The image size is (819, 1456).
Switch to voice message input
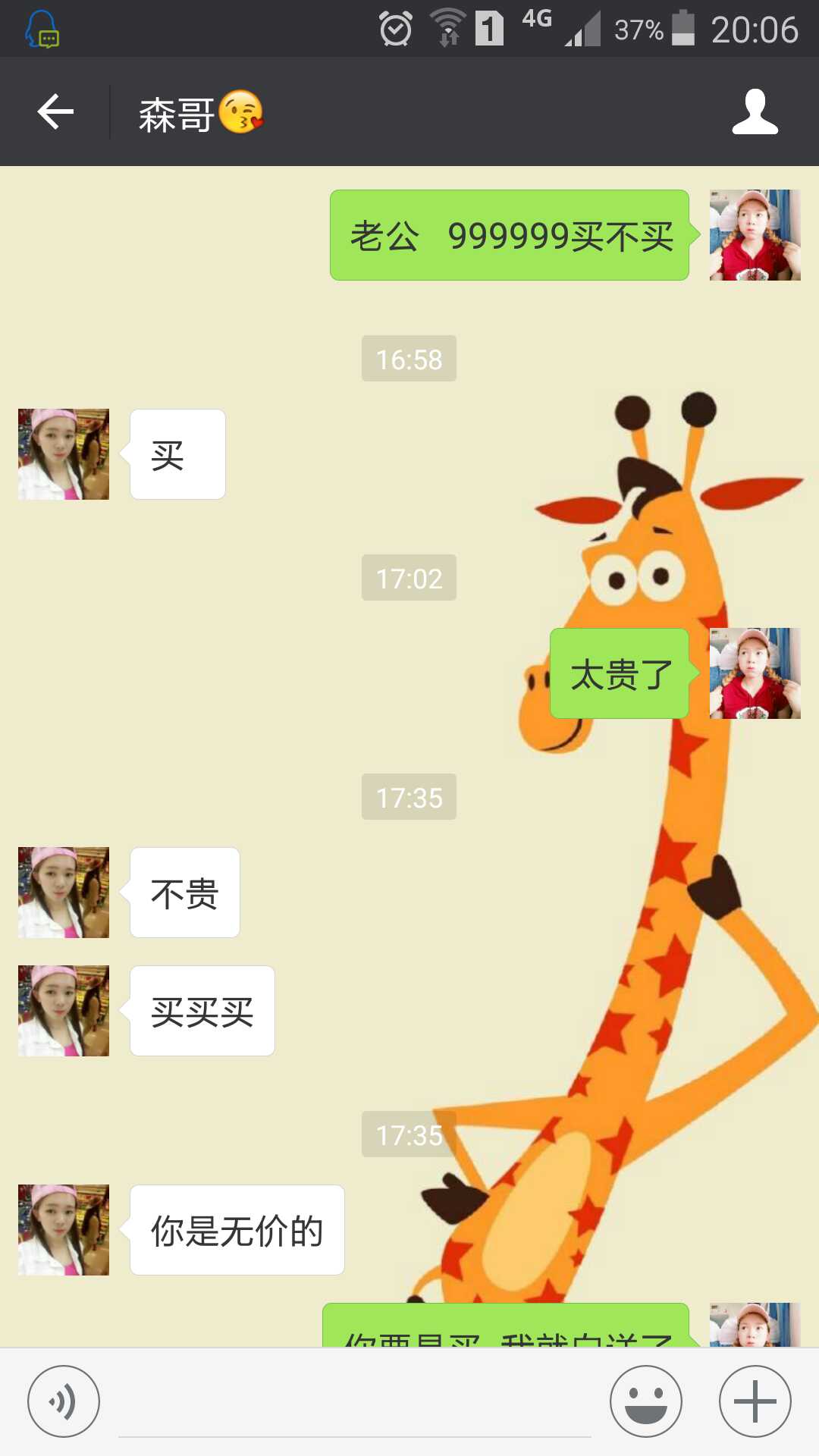[x=64, y=1401]
